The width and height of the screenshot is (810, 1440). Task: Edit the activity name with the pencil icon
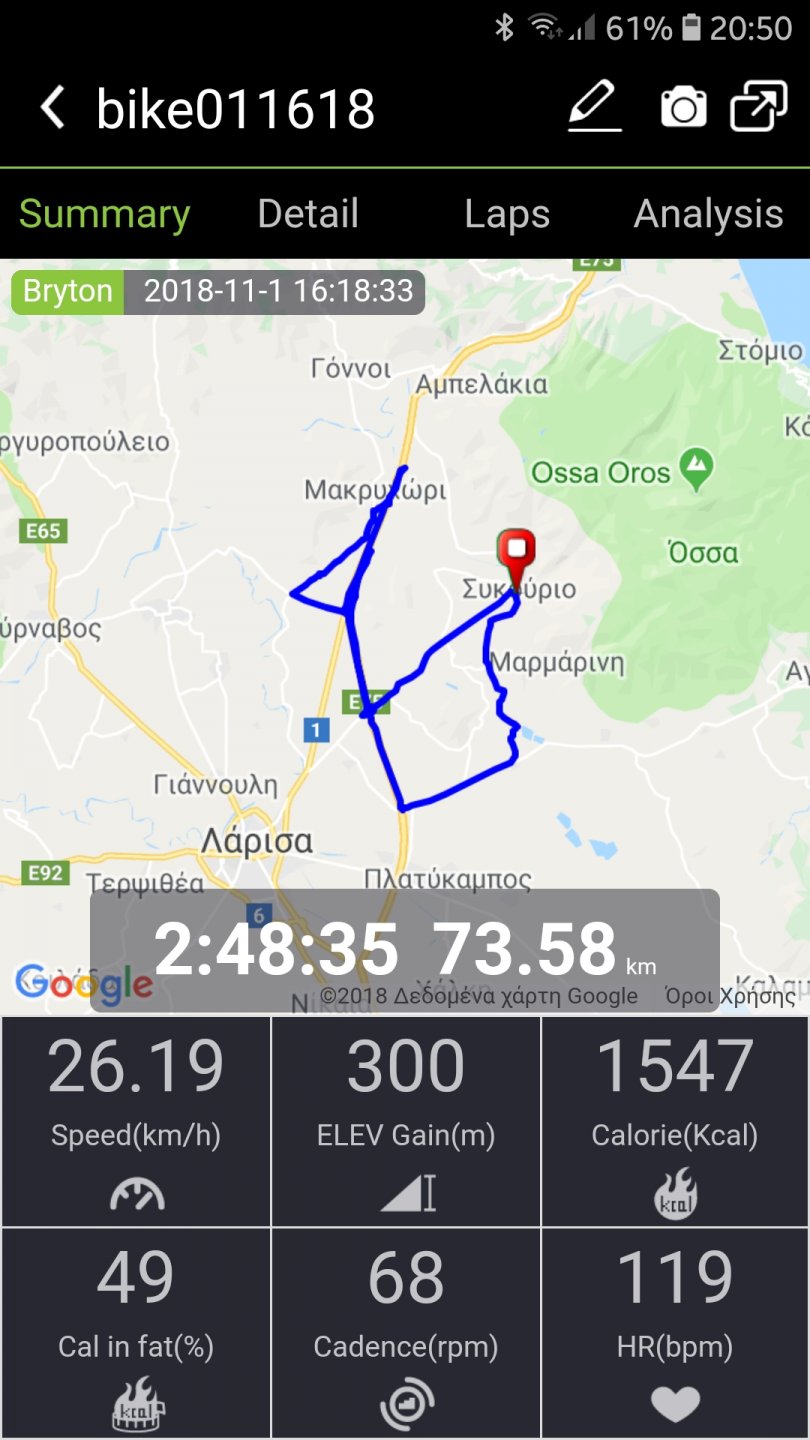tap(595, 107)
